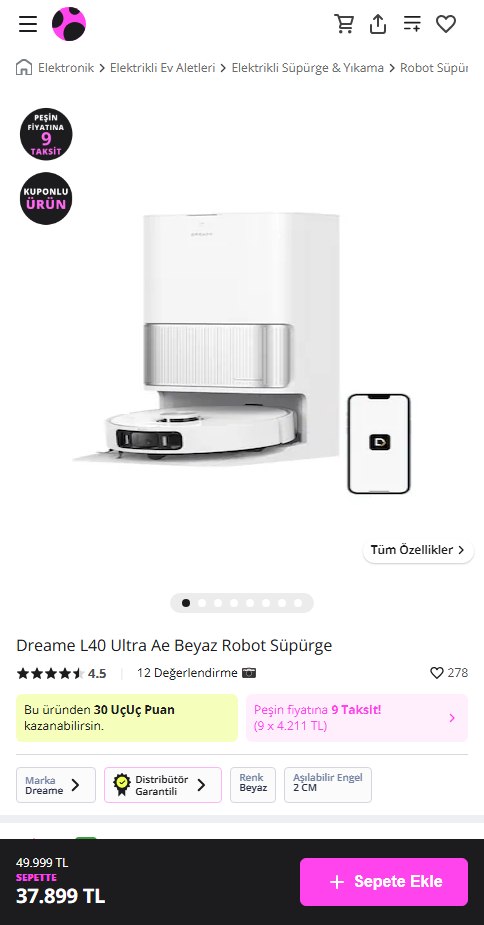The image size is (484, 925).
Task: Go to home via breadcrumb icon
Action: tap(24, 67)
